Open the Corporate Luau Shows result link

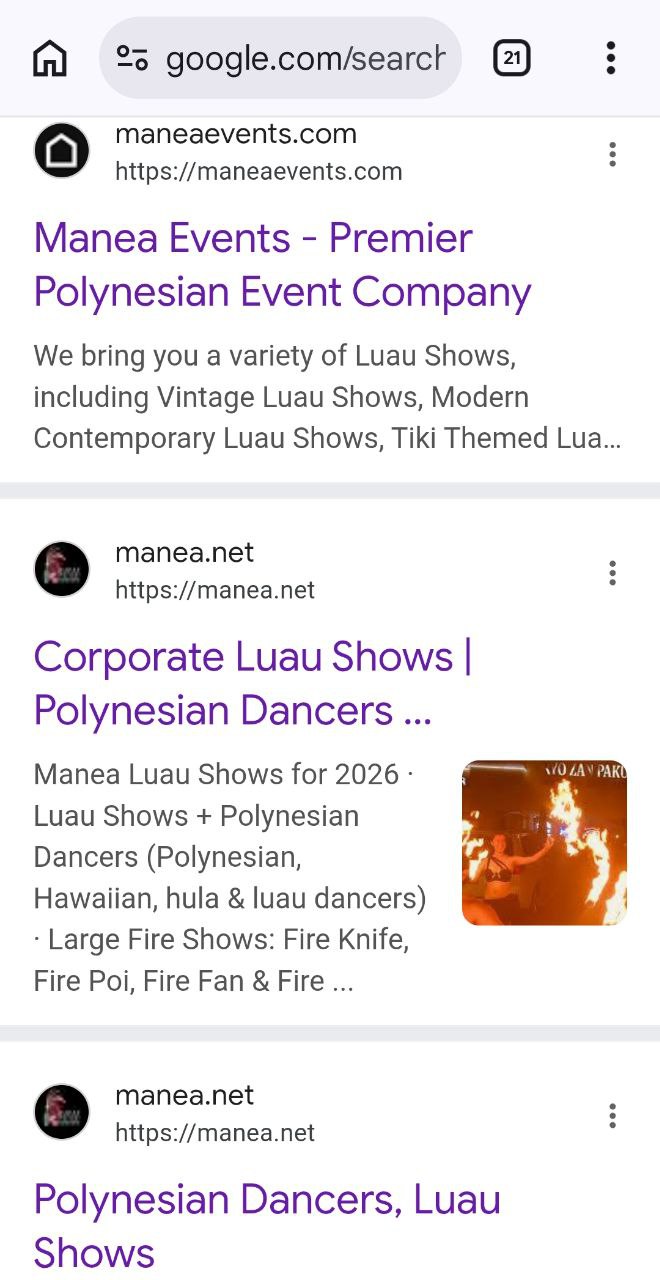click(x=252, y=684)
